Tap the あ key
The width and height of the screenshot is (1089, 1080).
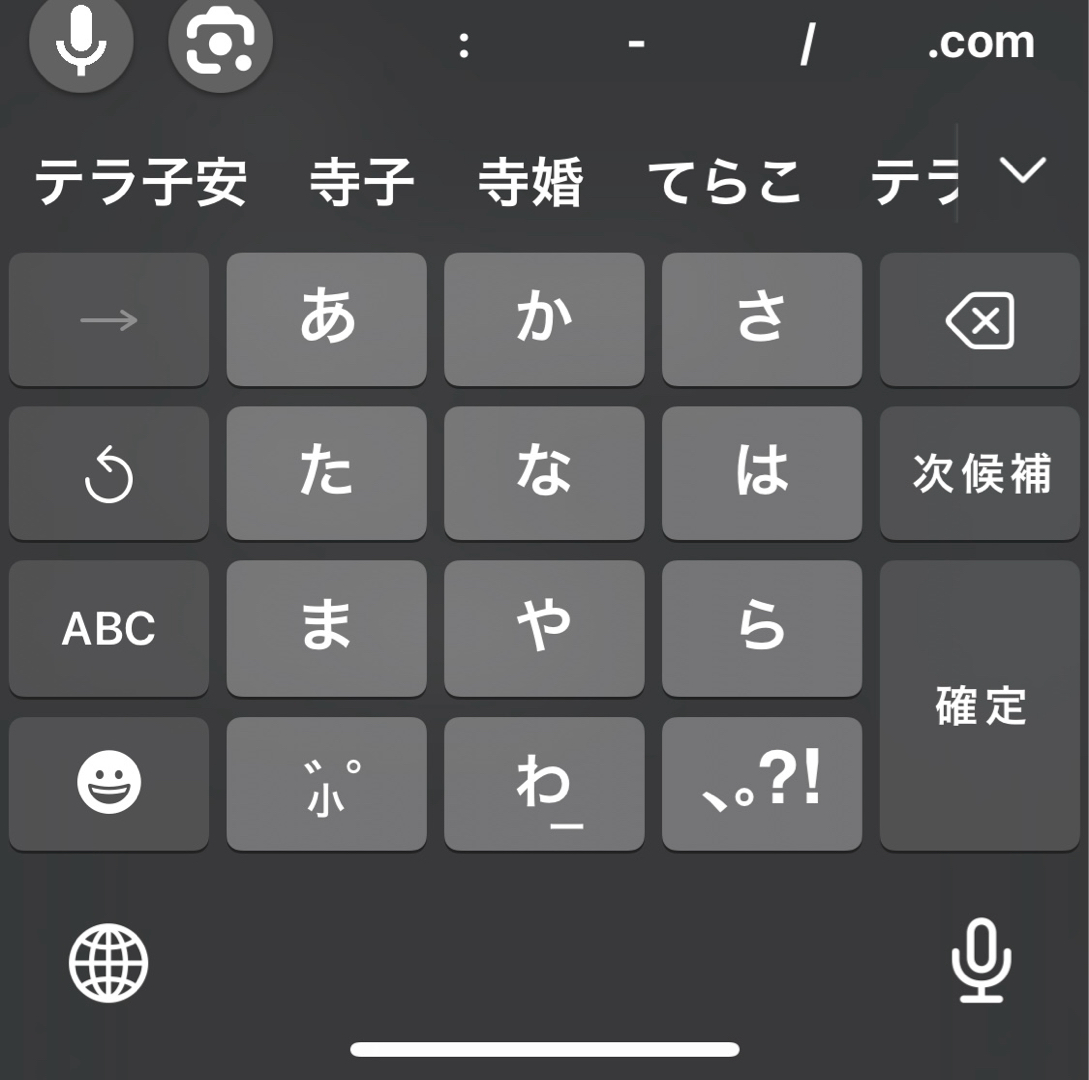click(327, 319)
